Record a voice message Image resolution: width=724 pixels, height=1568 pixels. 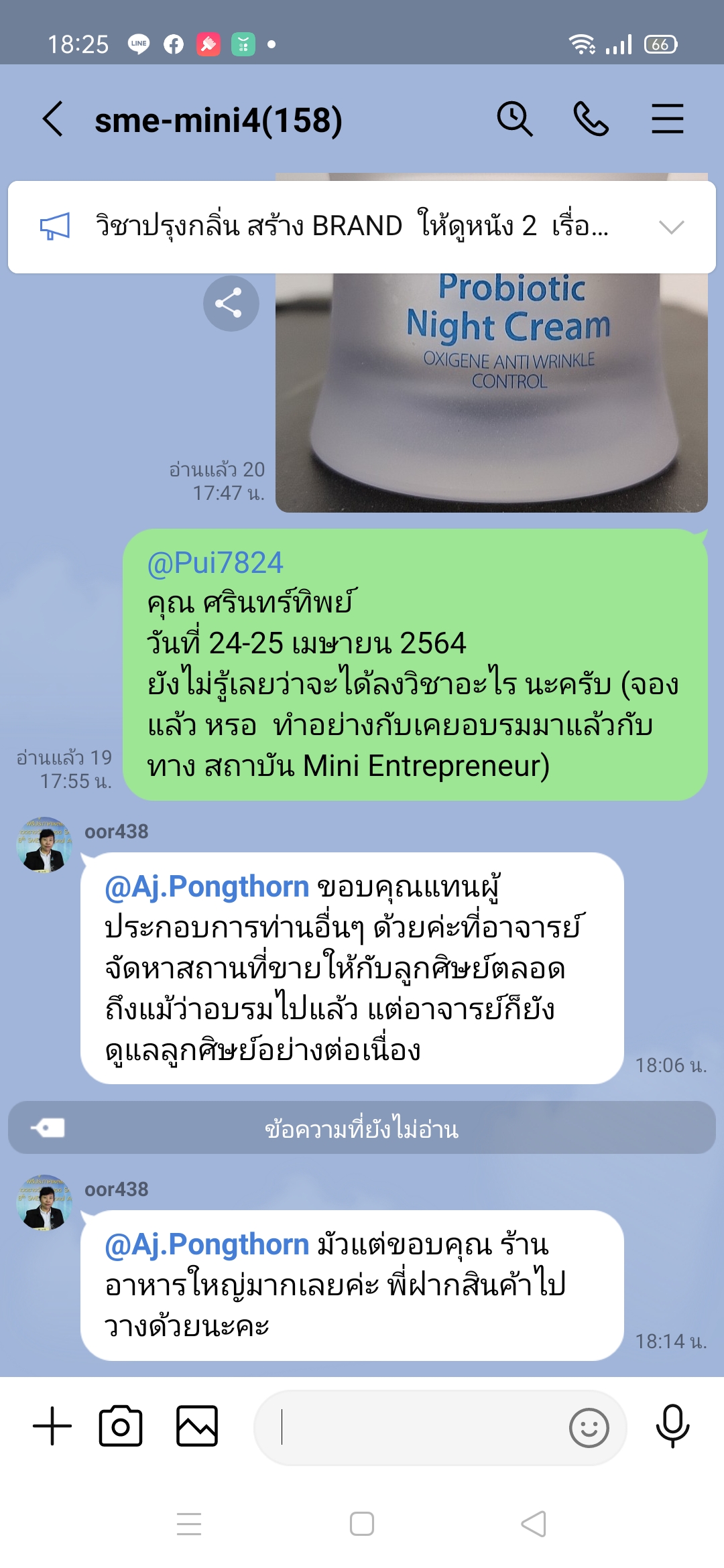click(x=672, y=1426)
